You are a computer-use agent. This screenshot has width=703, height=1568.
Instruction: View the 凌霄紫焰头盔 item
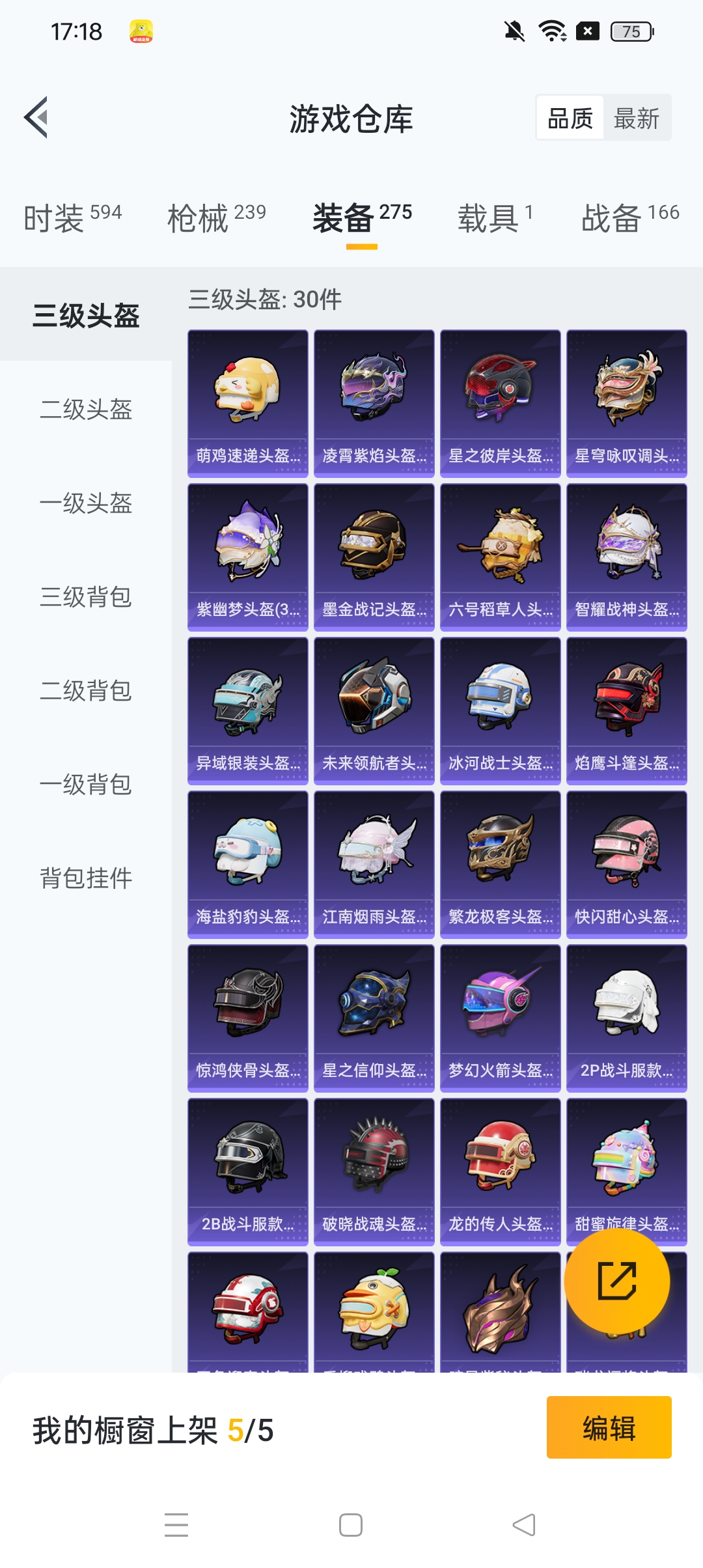tap(374, 403)
